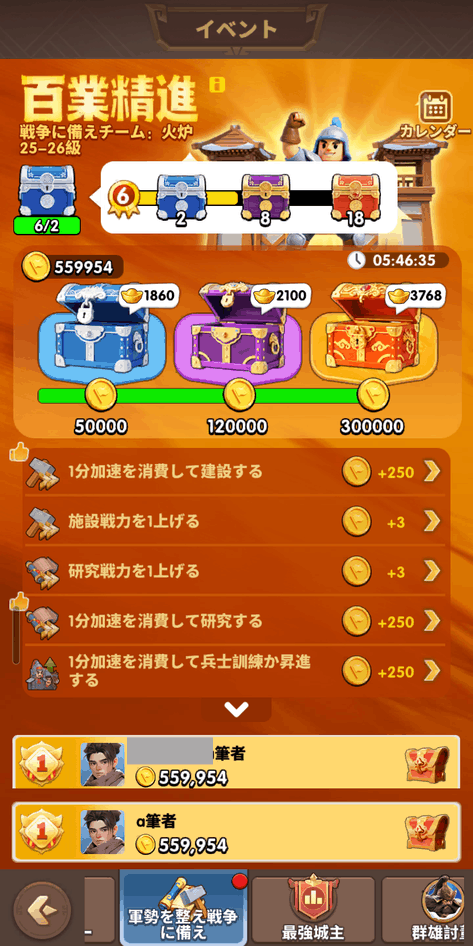Open the カレンダー calendar icon
Screen dimensions: 473x946
(x=434, y=115)
